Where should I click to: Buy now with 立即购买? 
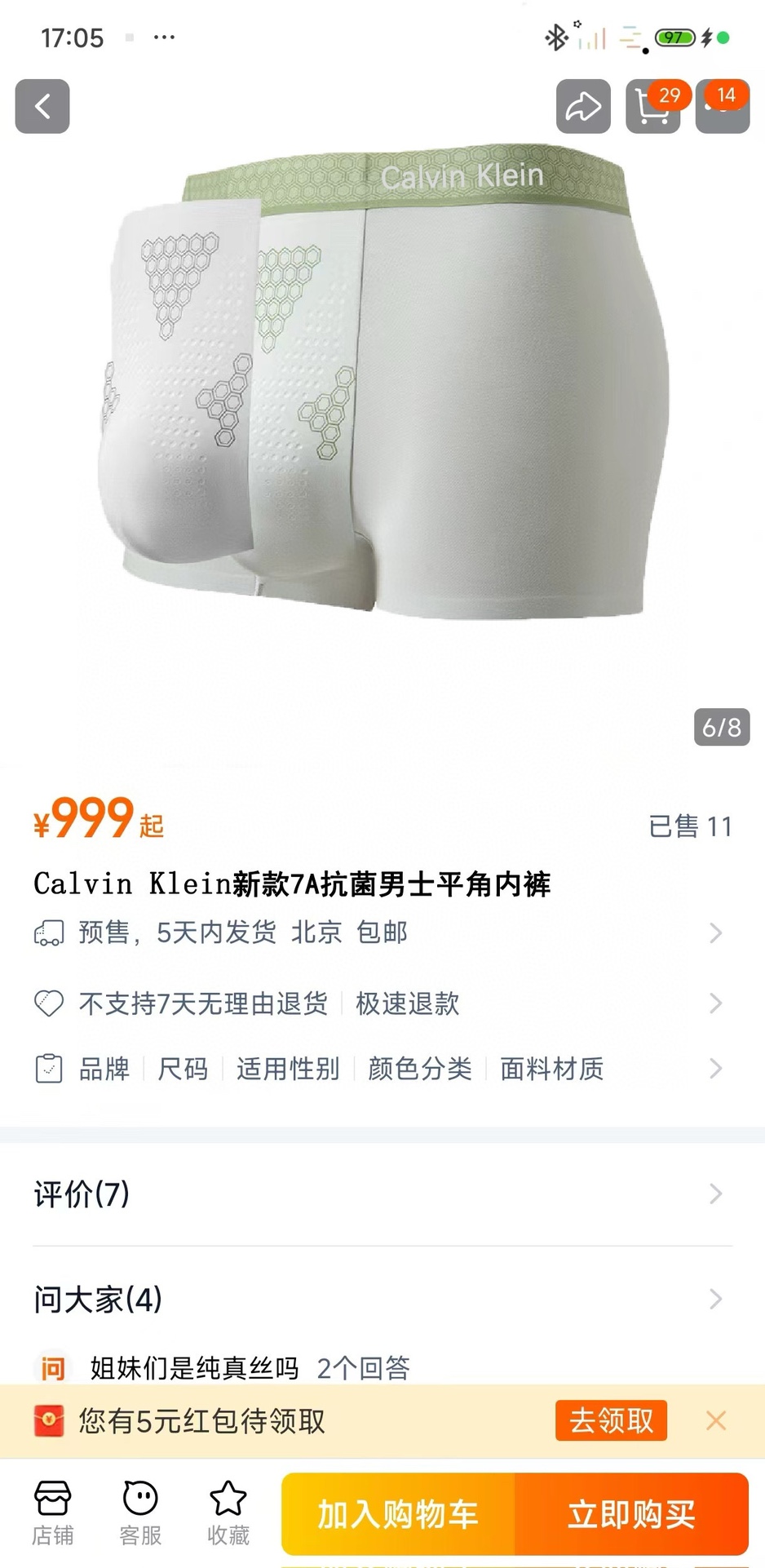tap(631, 1514)
